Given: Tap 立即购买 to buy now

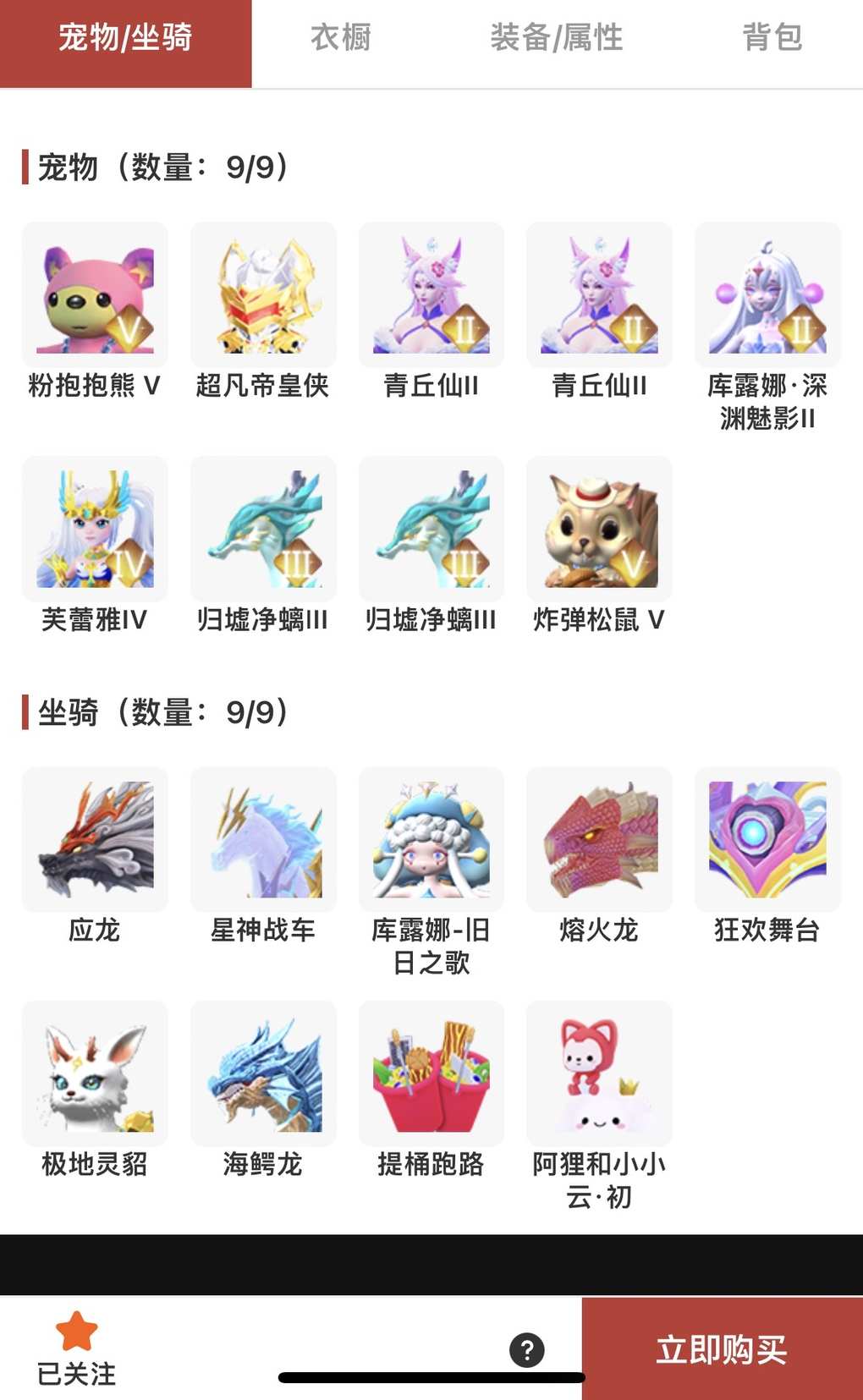Looking at the screenshot, I should [722, 1348].
